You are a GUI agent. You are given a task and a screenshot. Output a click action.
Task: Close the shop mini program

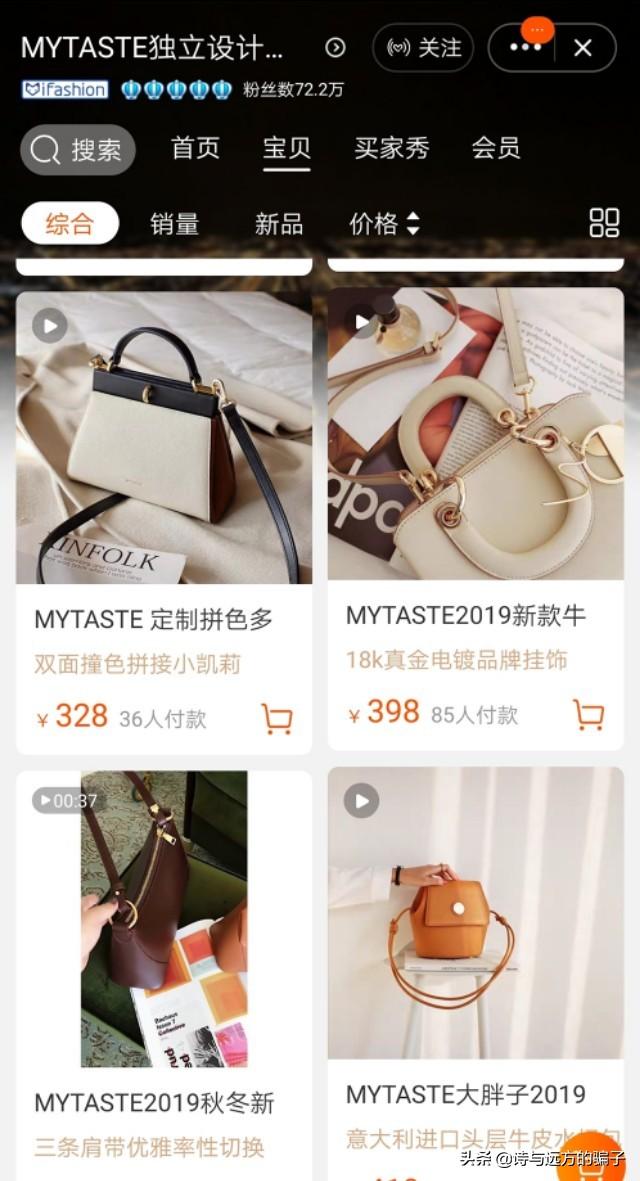583,48
